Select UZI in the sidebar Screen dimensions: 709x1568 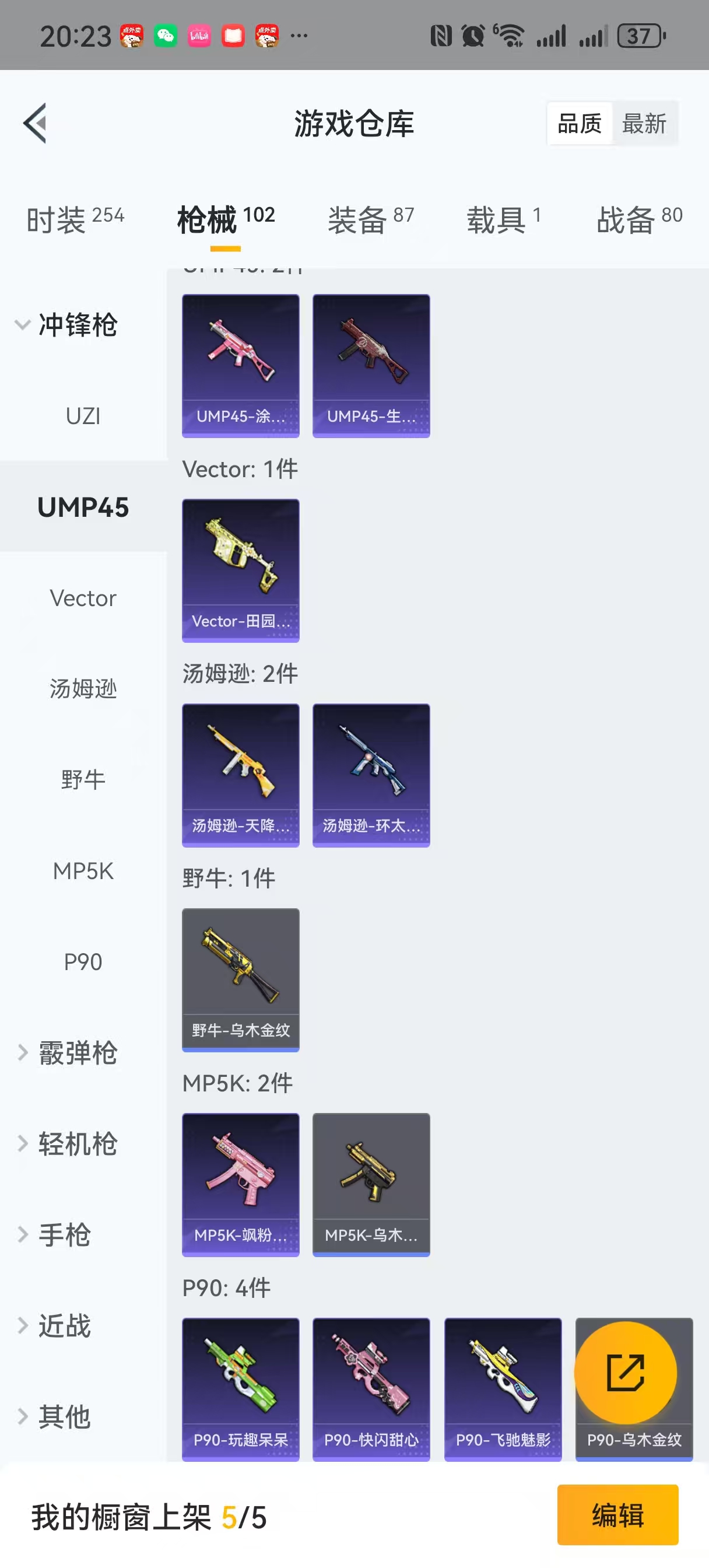[x=83, y=416]
